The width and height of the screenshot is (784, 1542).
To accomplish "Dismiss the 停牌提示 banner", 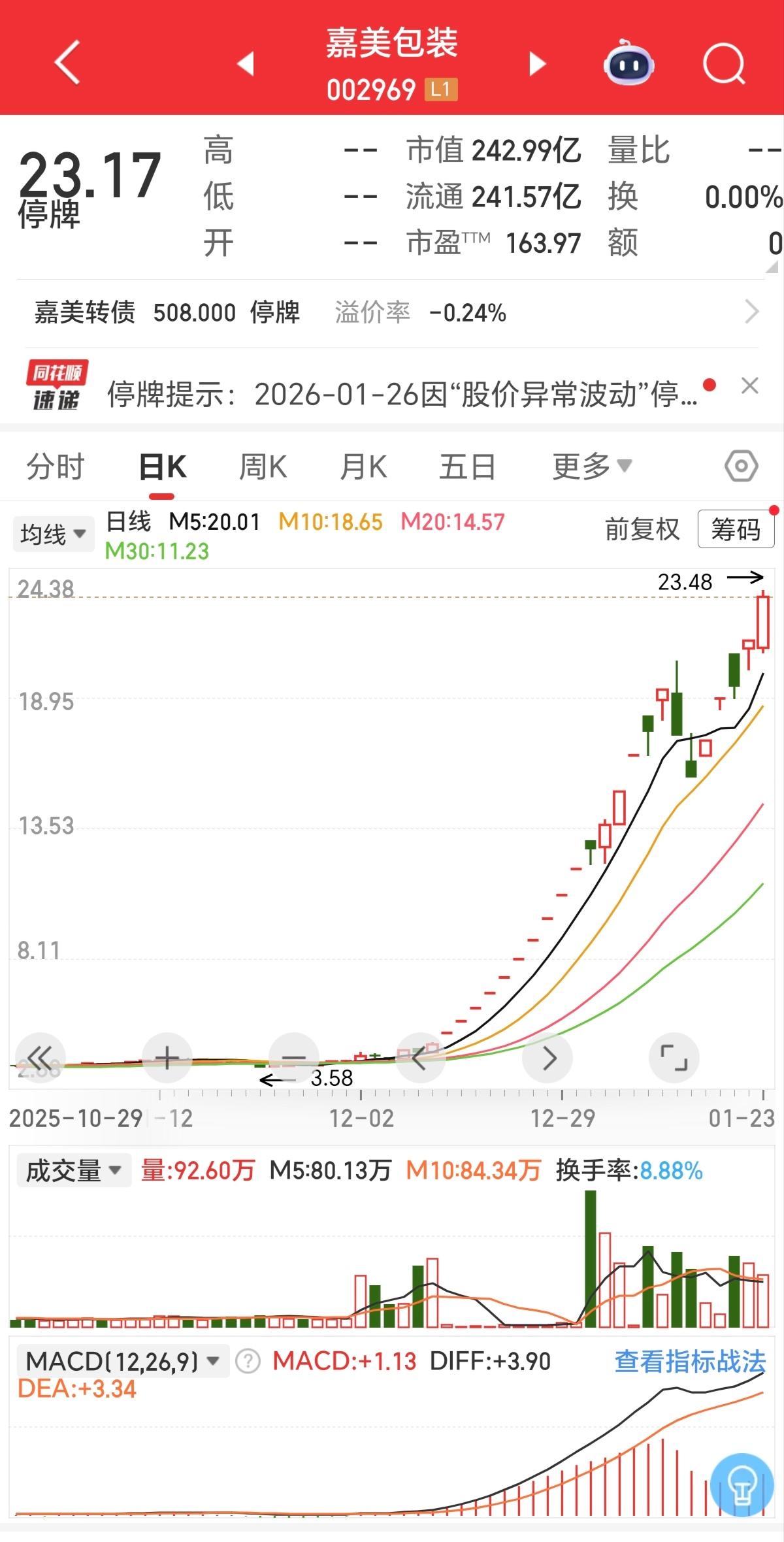I will [x=750, y=386].
